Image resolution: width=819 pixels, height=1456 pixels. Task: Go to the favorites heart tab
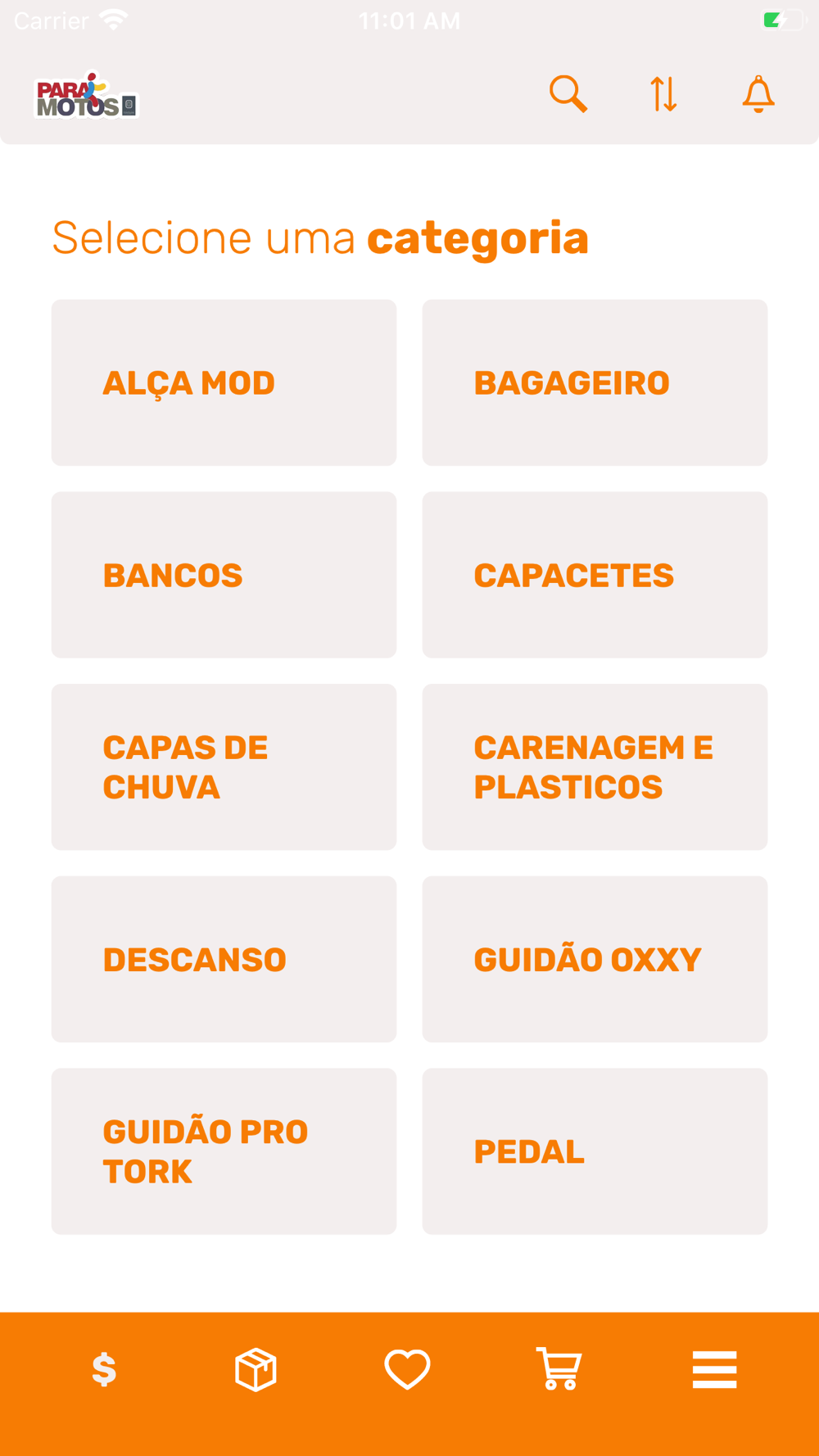[407, 1369]
